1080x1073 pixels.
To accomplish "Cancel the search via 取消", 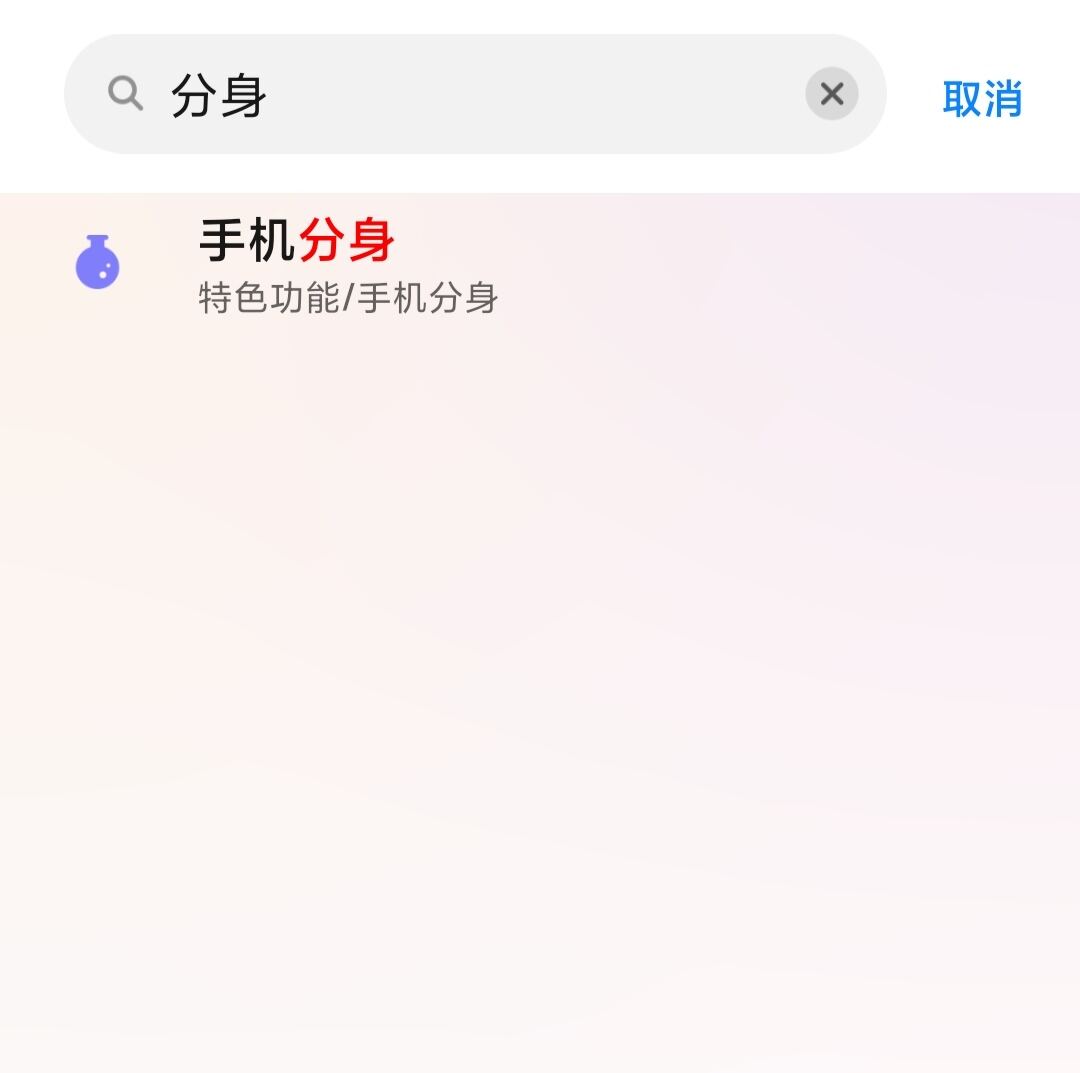I will tap(982, 98).
